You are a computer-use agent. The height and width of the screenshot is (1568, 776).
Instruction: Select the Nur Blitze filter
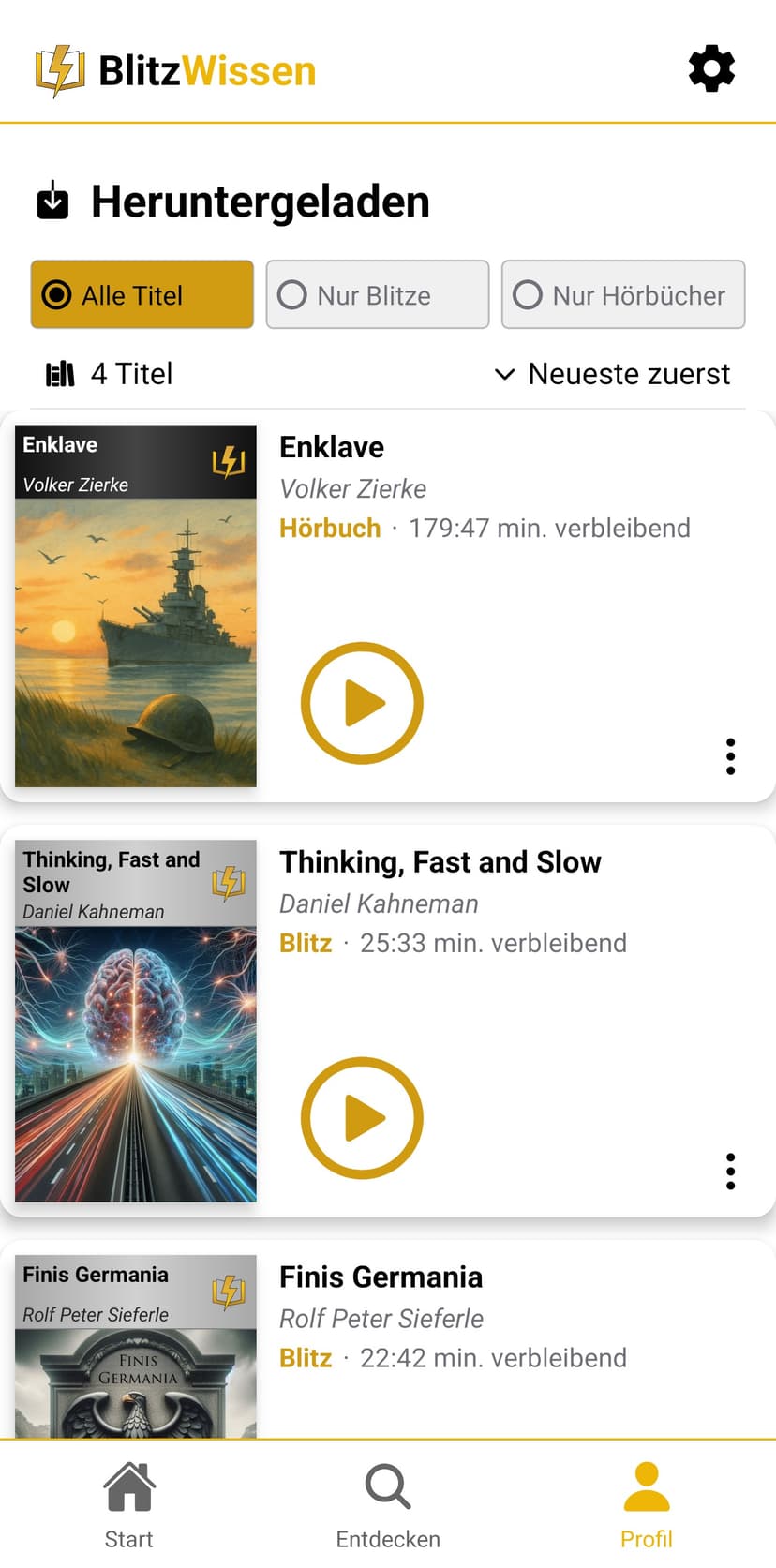coord(377,295)
